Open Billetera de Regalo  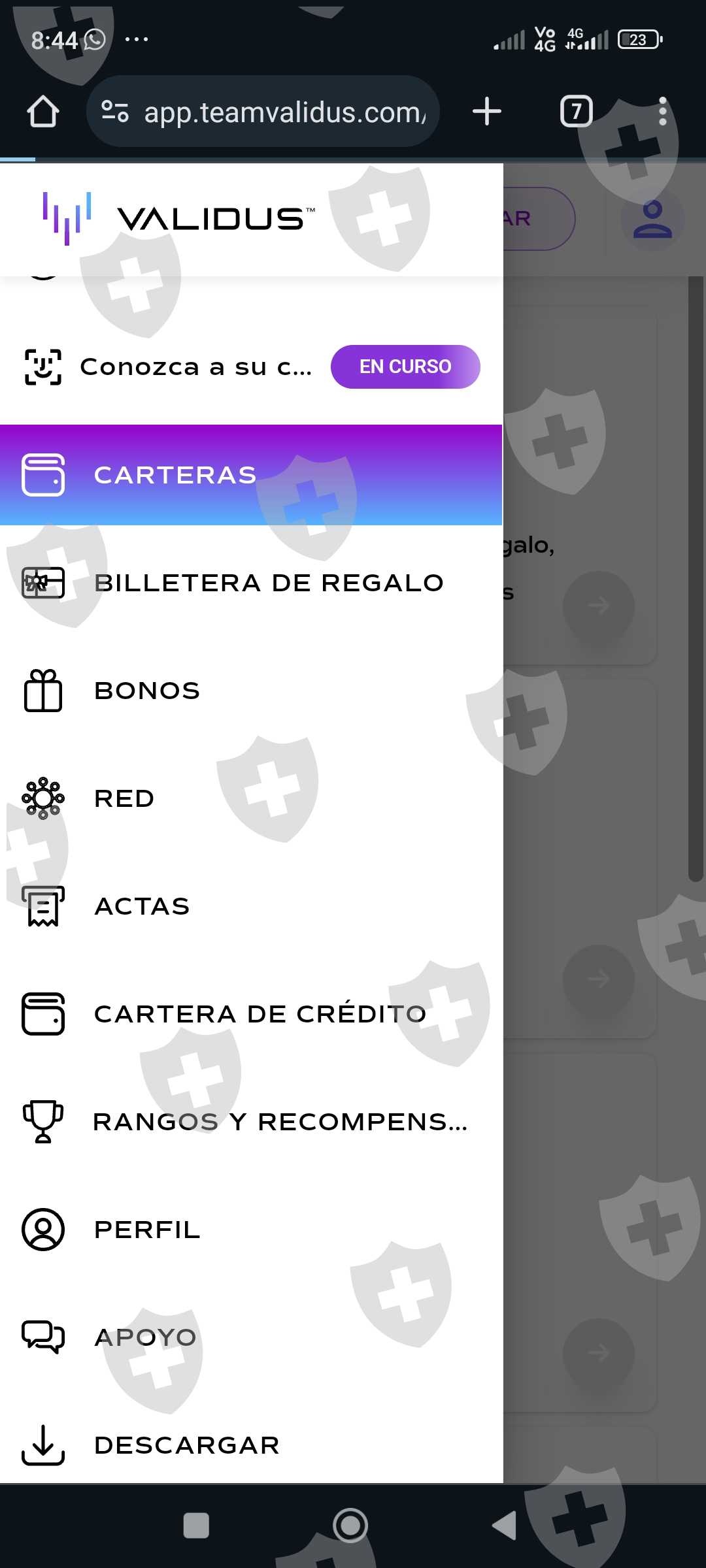pyautogui.click(x=268, y=583)
